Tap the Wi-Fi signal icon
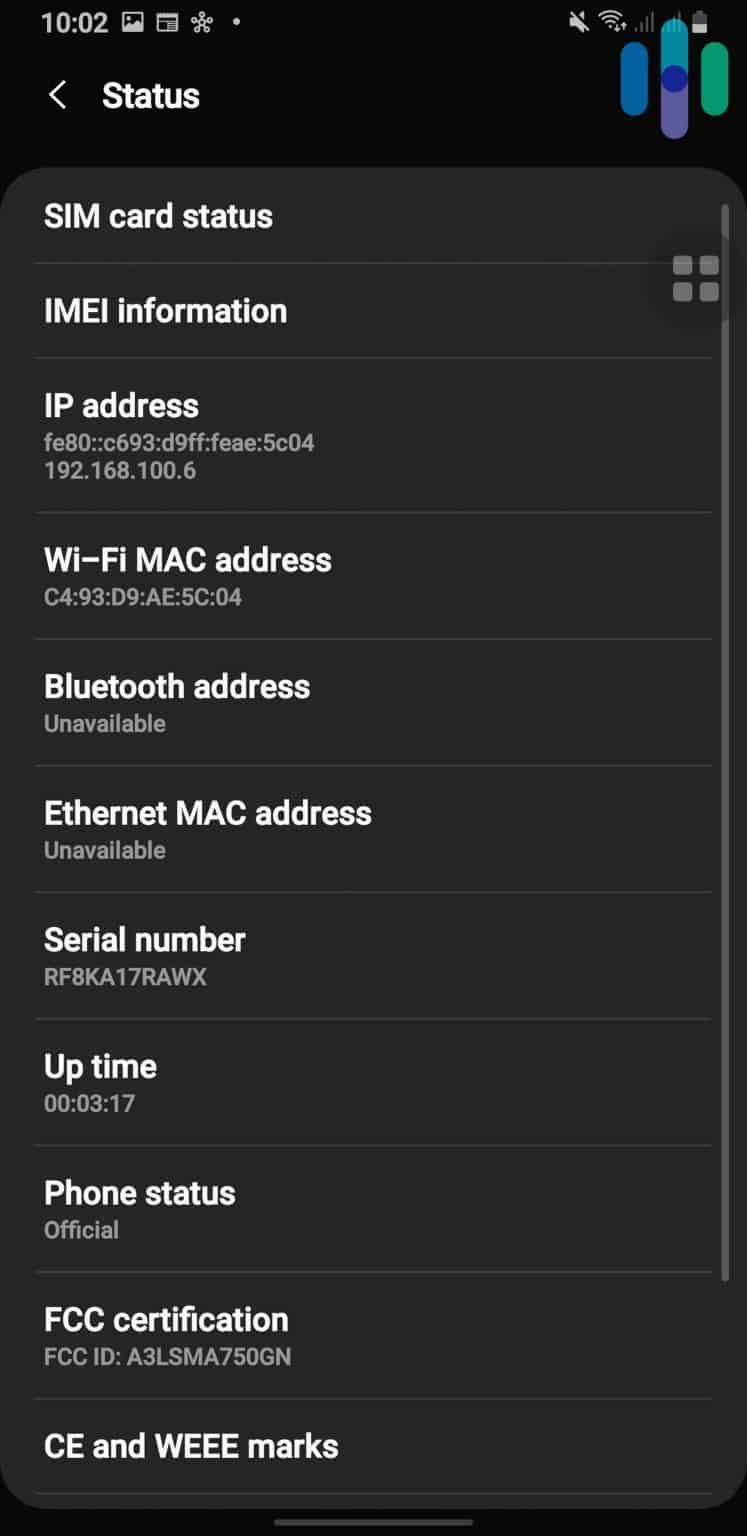Screen dimensions: 747x1536 coord(612,20)
